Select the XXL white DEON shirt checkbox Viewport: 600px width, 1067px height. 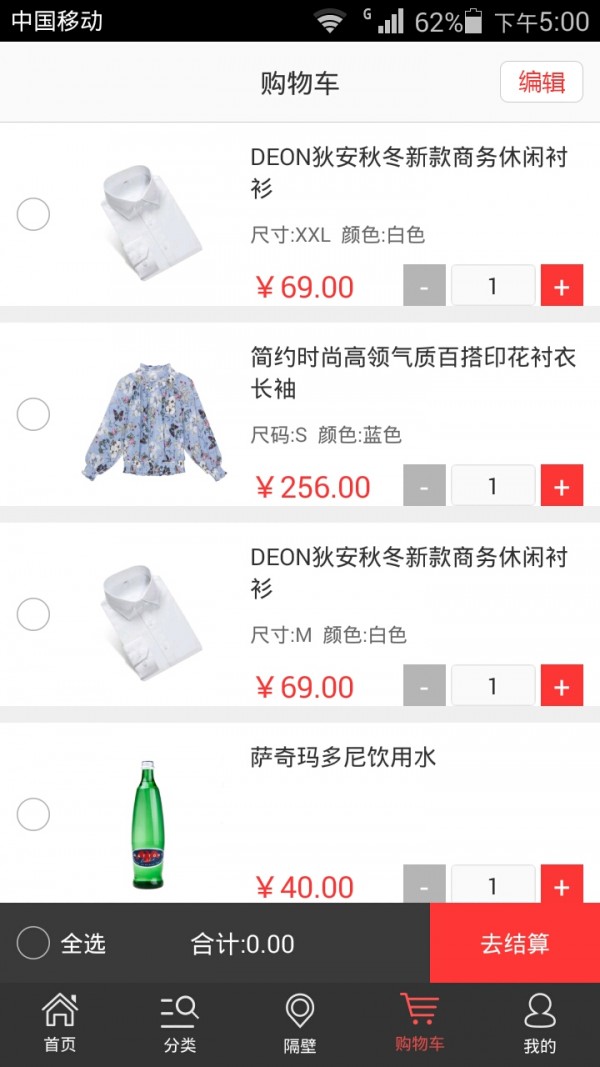point(33,214)
